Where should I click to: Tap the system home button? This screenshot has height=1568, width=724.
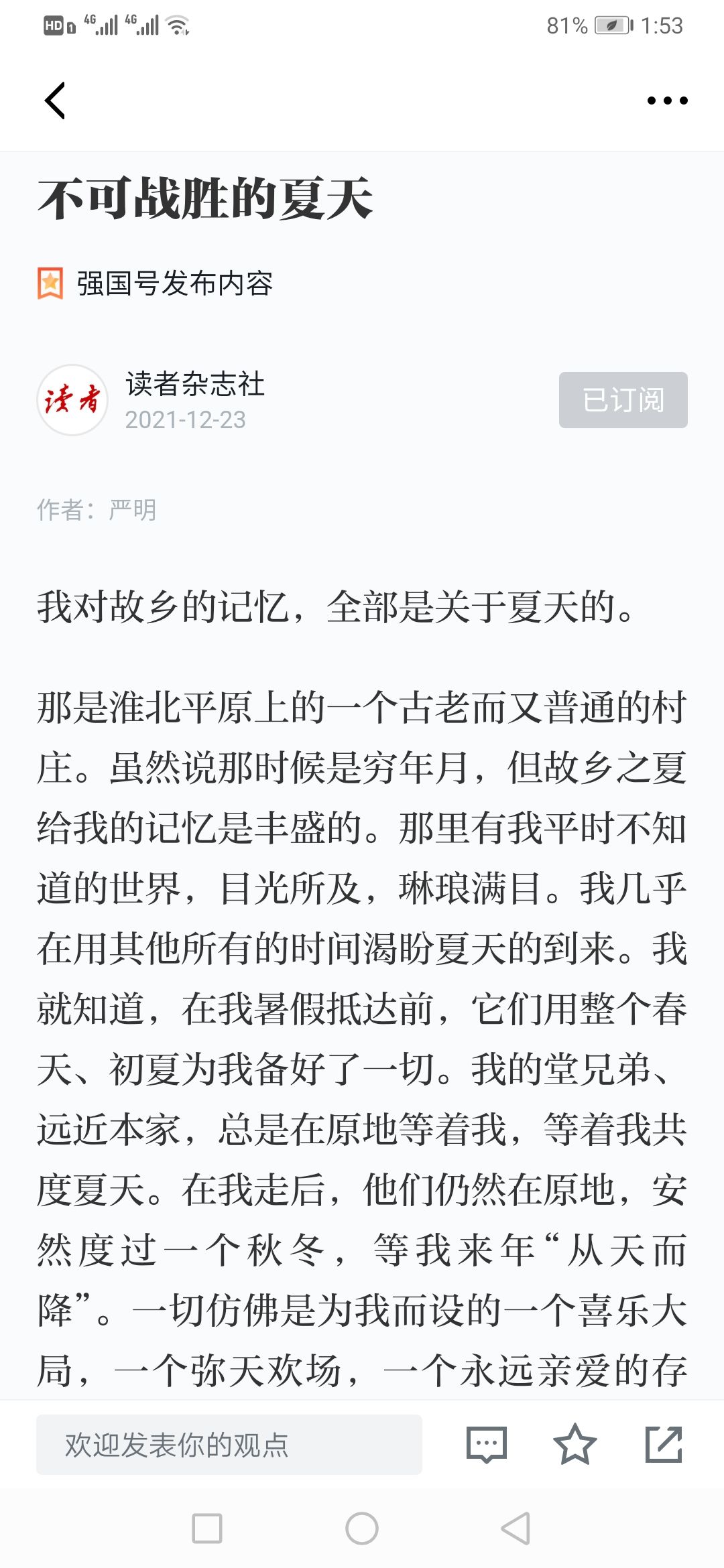(362, 1528)
